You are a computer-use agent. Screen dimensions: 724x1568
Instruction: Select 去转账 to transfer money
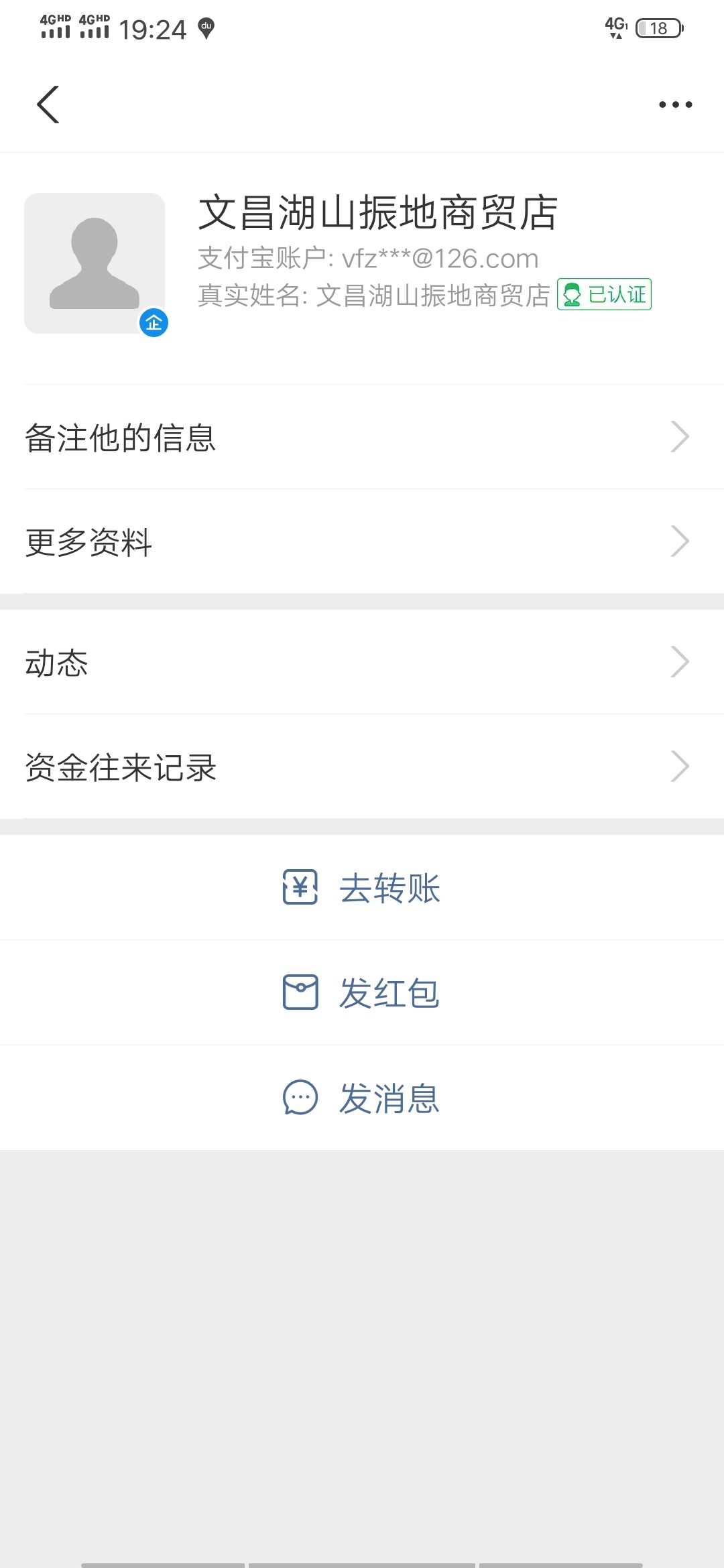[x=362, y=888]
